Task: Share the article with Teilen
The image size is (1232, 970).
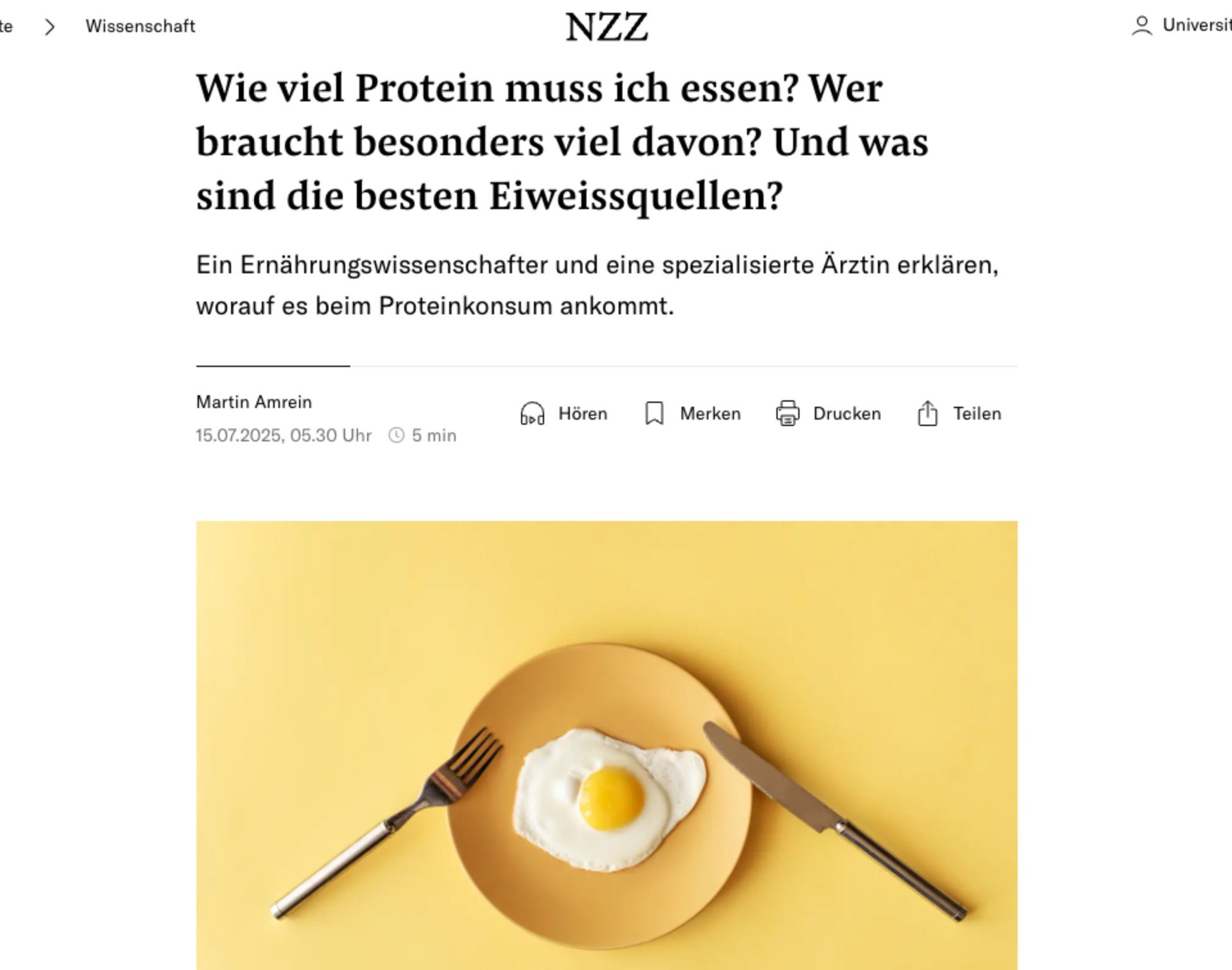Action: [959, 414]
